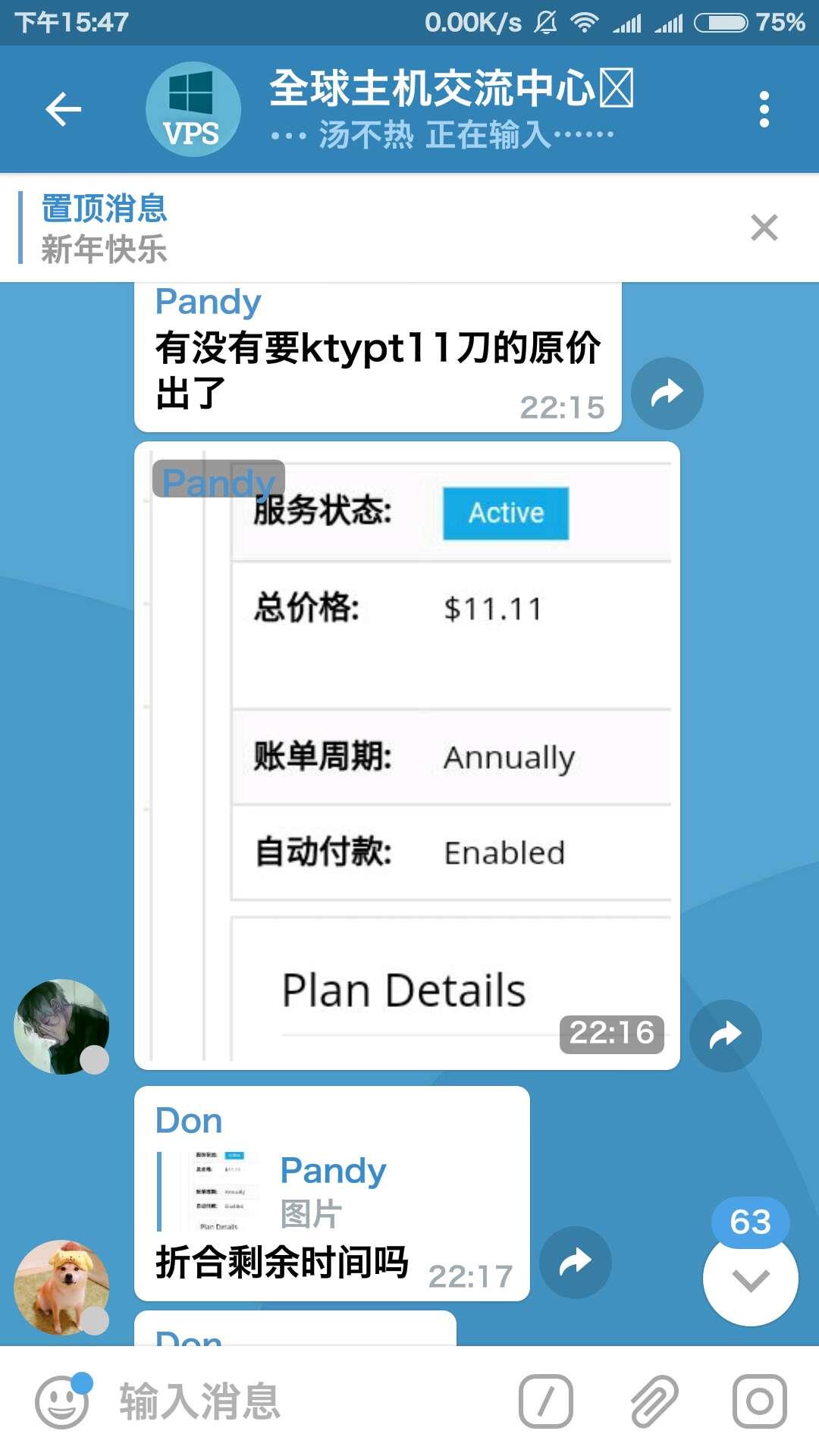Go back from the group chat
819x1456 pixels.
pos(64,109)
